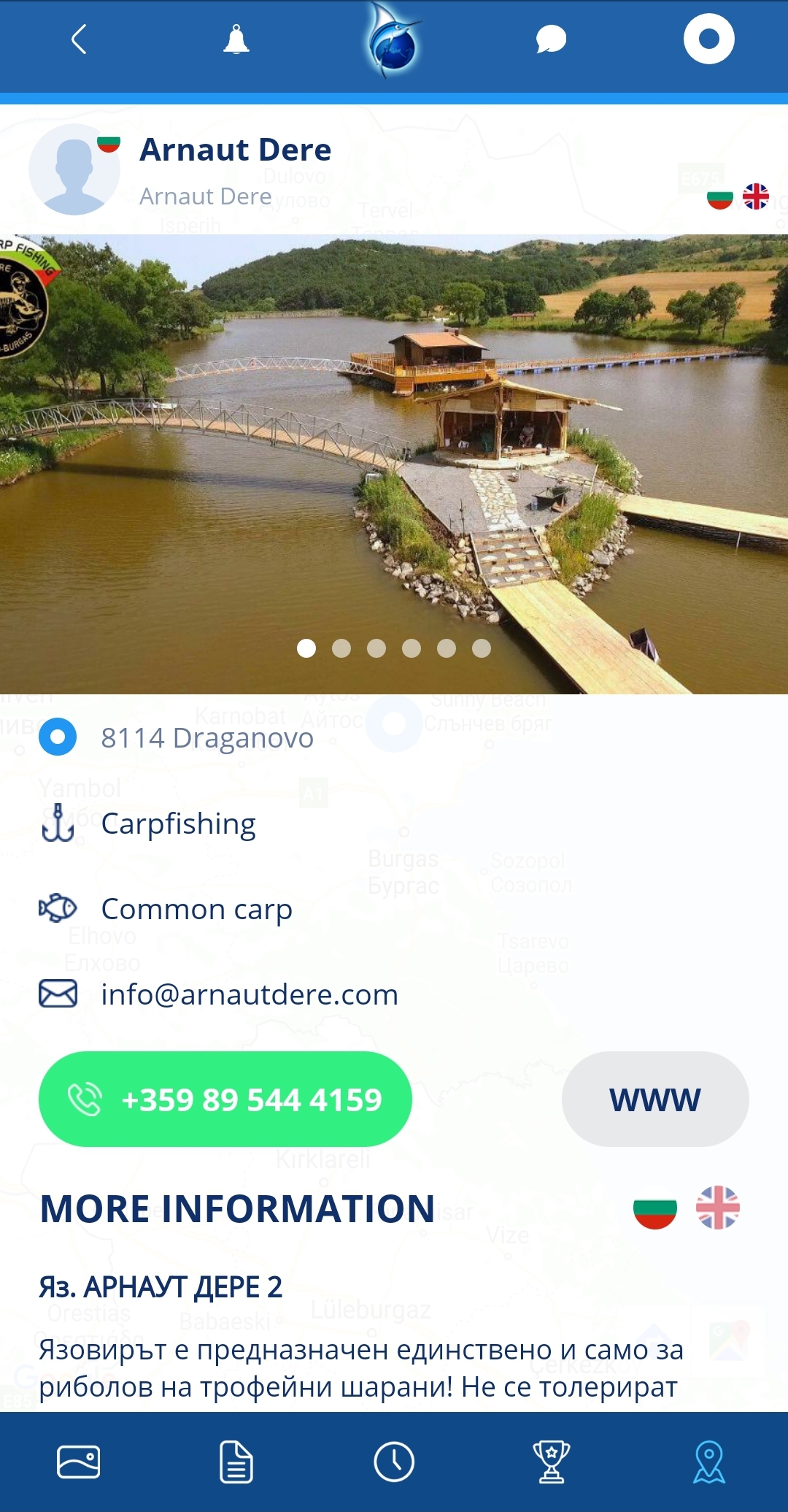The height and width of the screenshot is (1512, 788).
Task: Open the photo gallery tab
Action: [79, 1462]
